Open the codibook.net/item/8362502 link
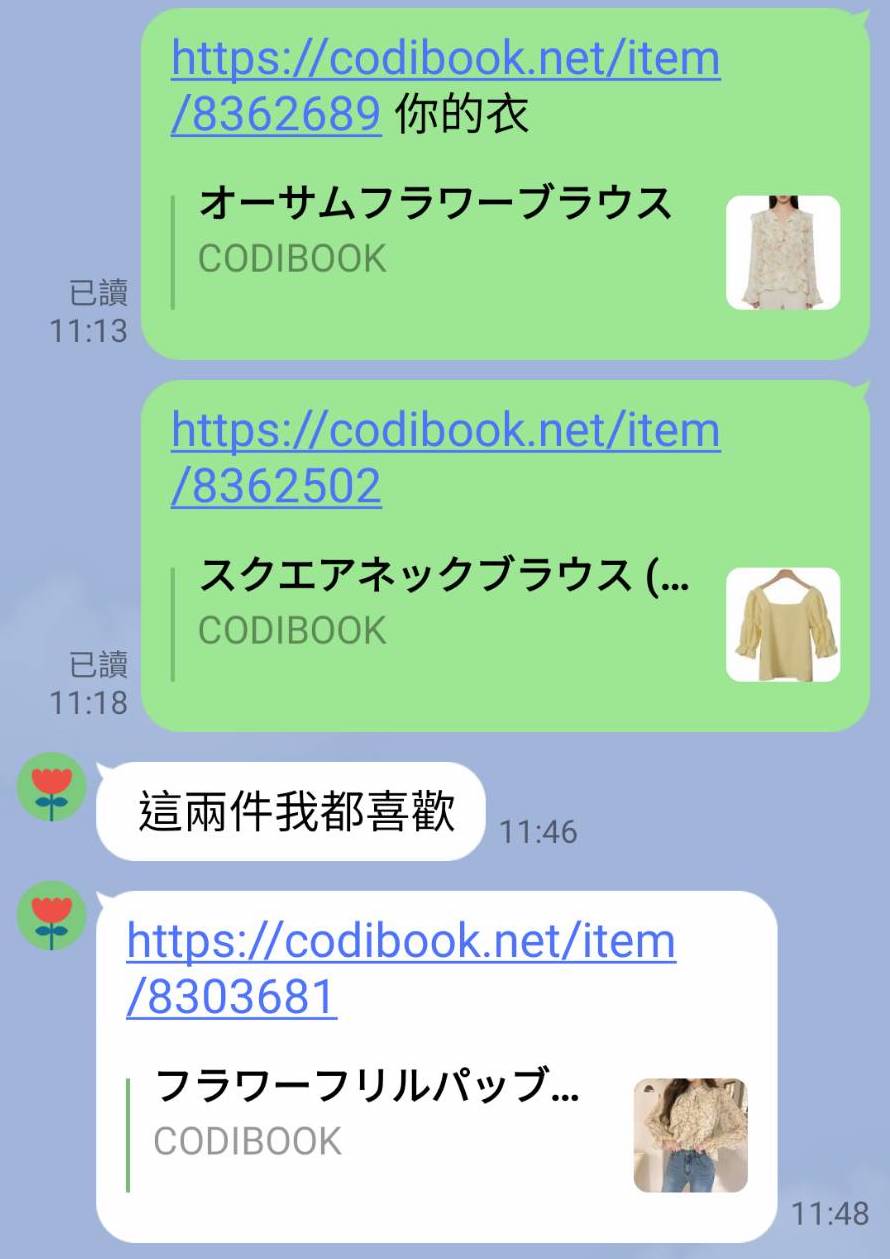890x1259 pixels. 445,431
